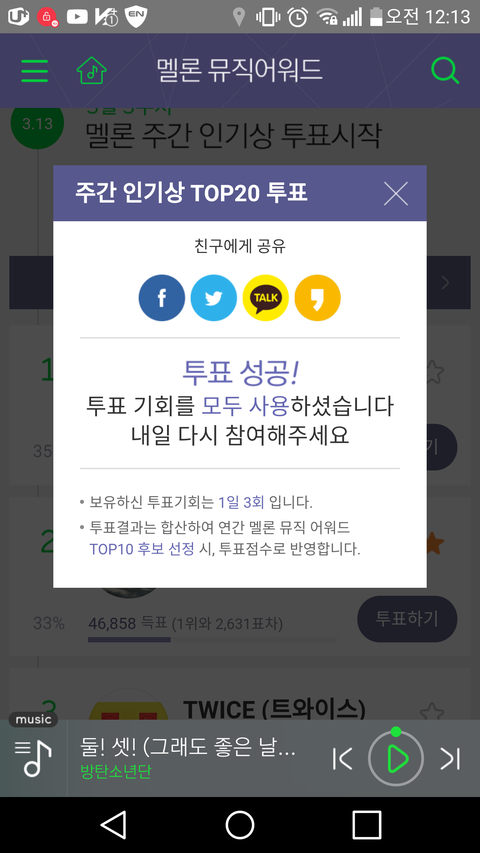This screenshot has width=480, height=853.
Task: Share vote to Facebook
Action: 162,298
